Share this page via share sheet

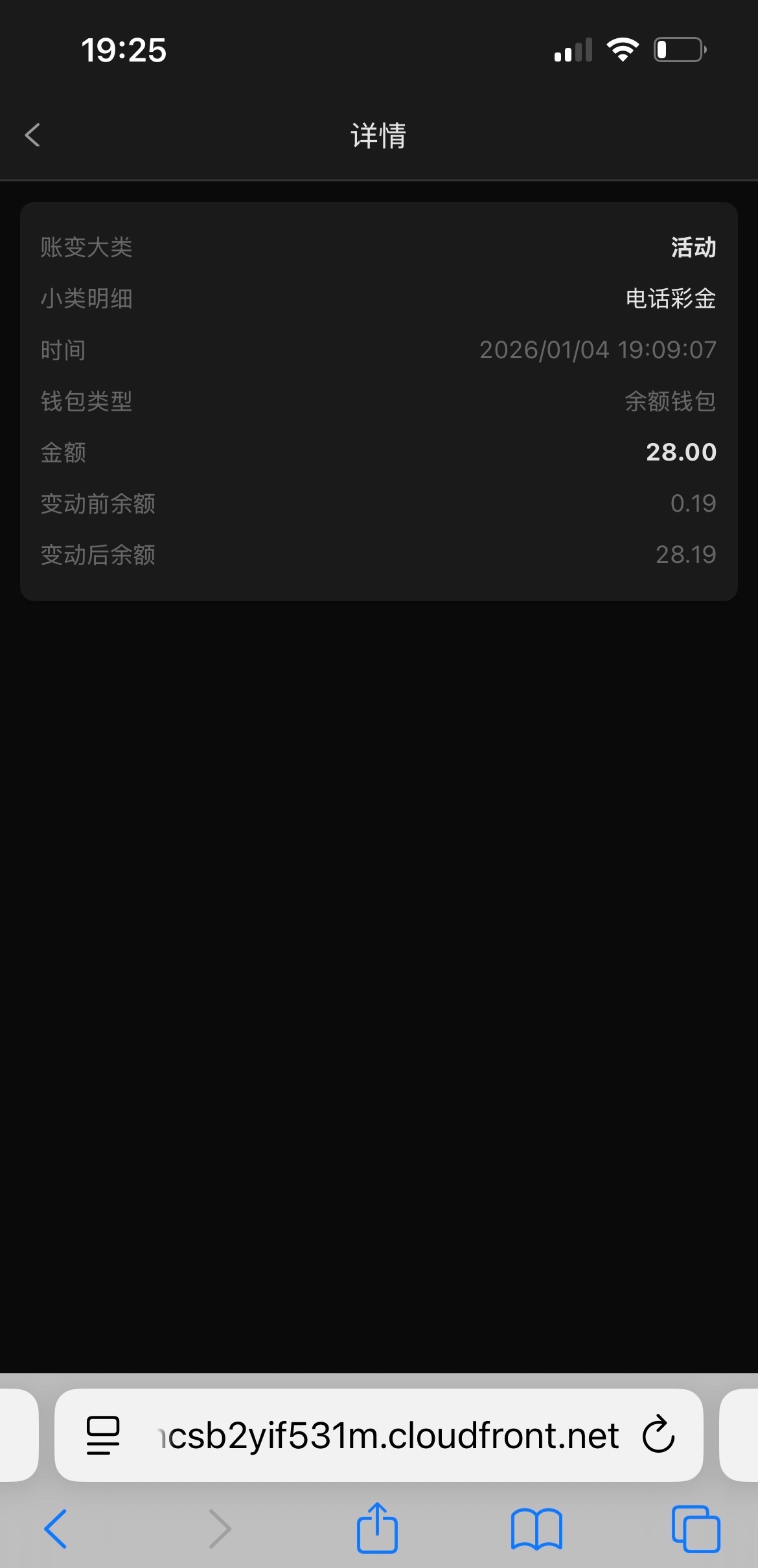click(x=377, y=1528)
